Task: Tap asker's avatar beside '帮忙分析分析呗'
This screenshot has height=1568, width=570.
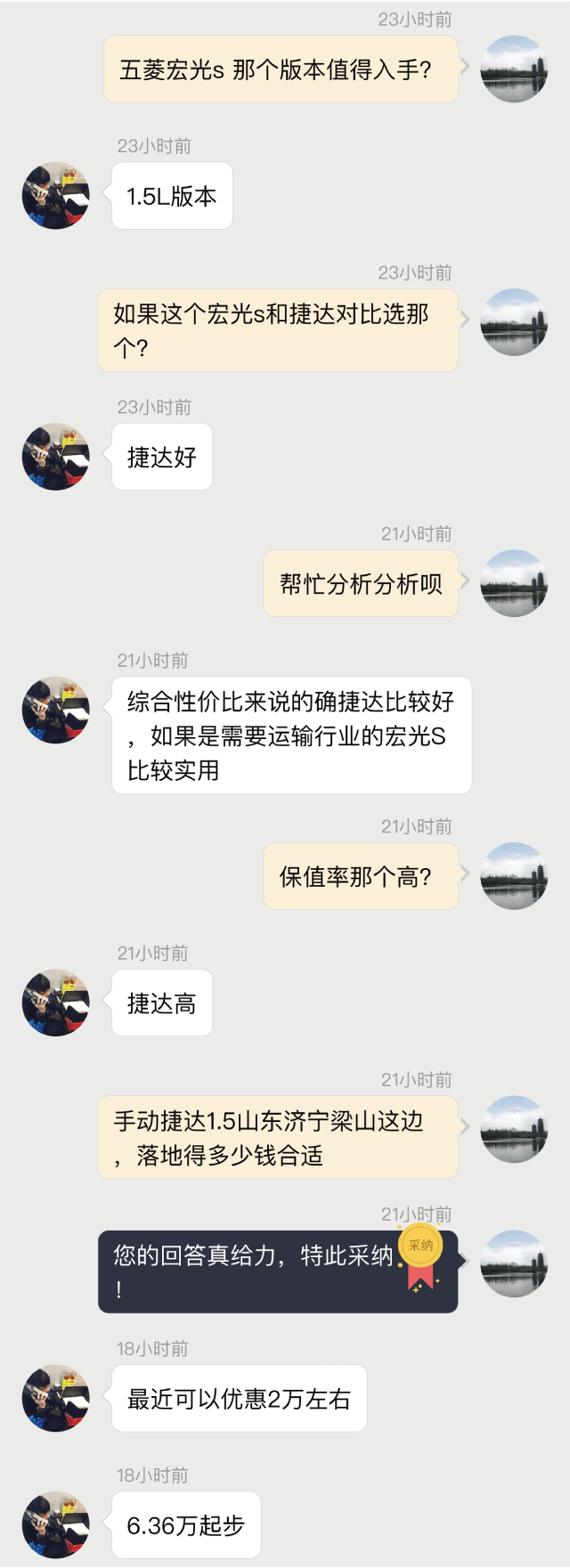Action: [514, 583]
